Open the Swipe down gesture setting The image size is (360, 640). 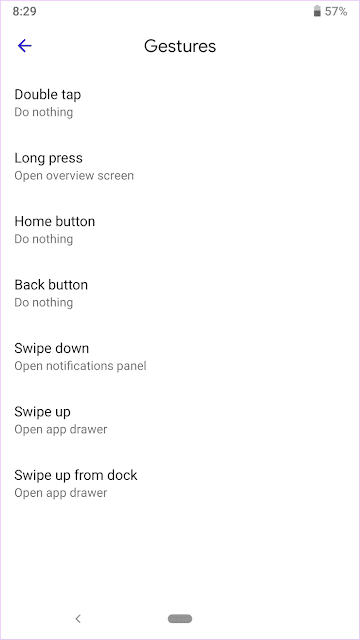pos(180,357)
